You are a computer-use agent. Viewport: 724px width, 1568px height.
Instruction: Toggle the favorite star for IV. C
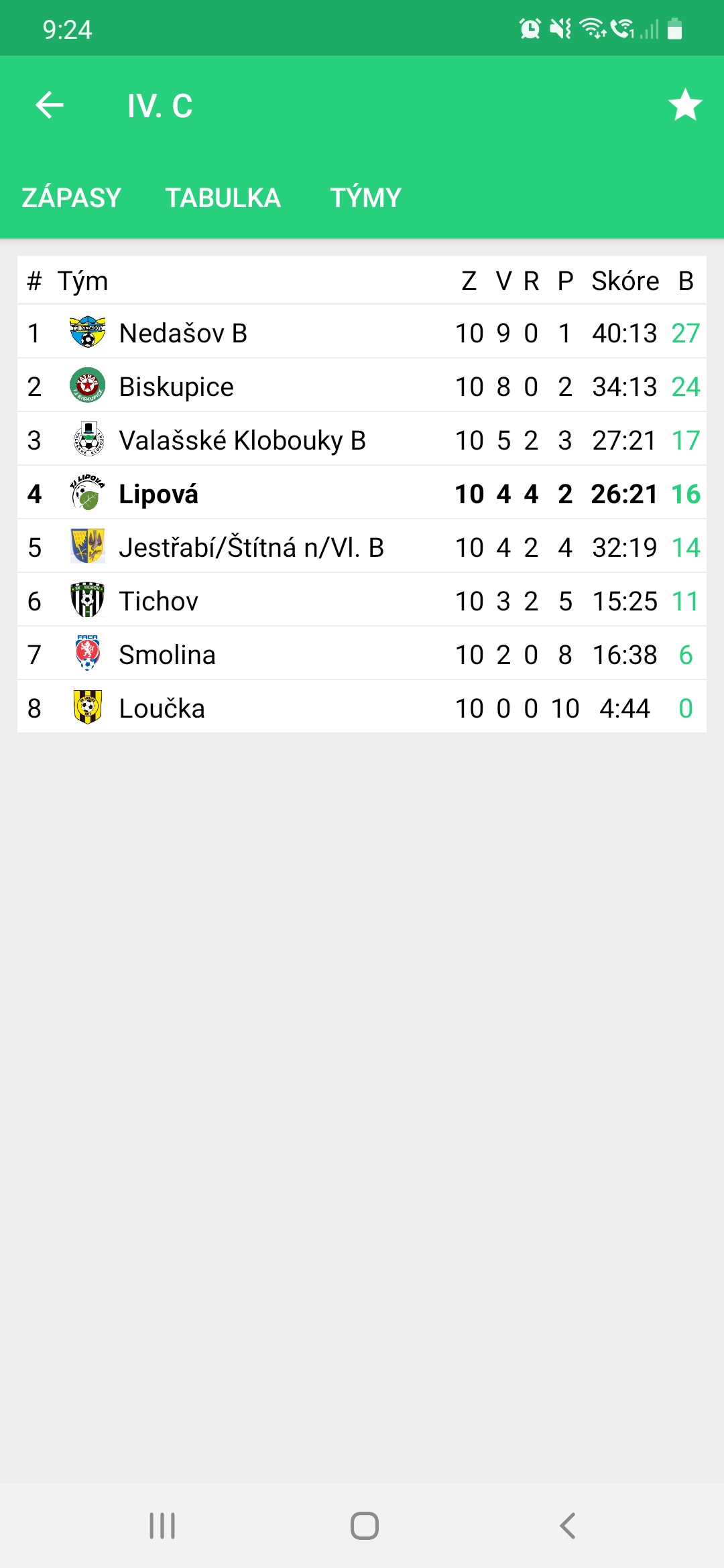[x=685, y=105]
